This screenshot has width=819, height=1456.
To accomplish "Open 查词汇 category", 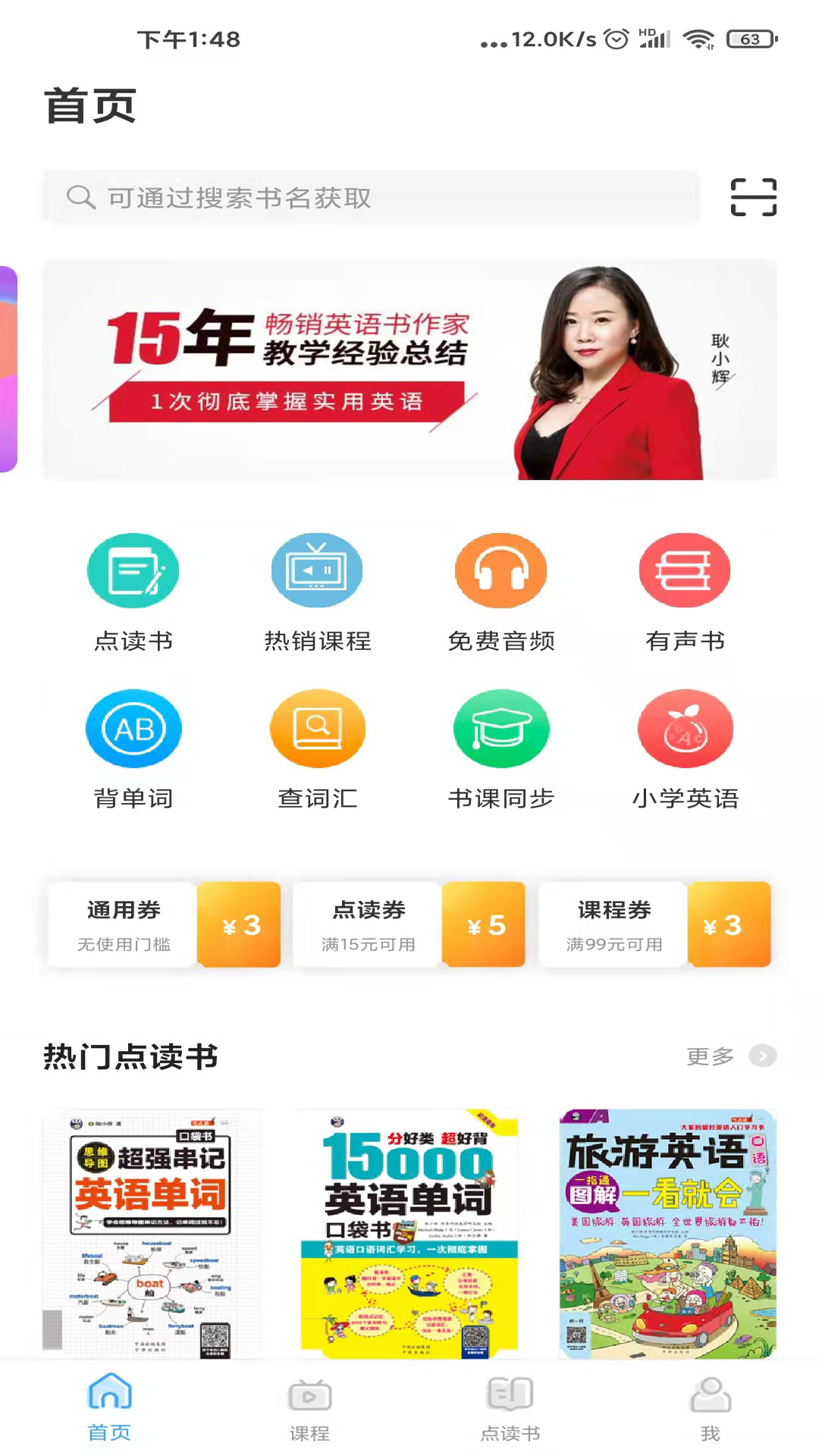I will [317, 728].
